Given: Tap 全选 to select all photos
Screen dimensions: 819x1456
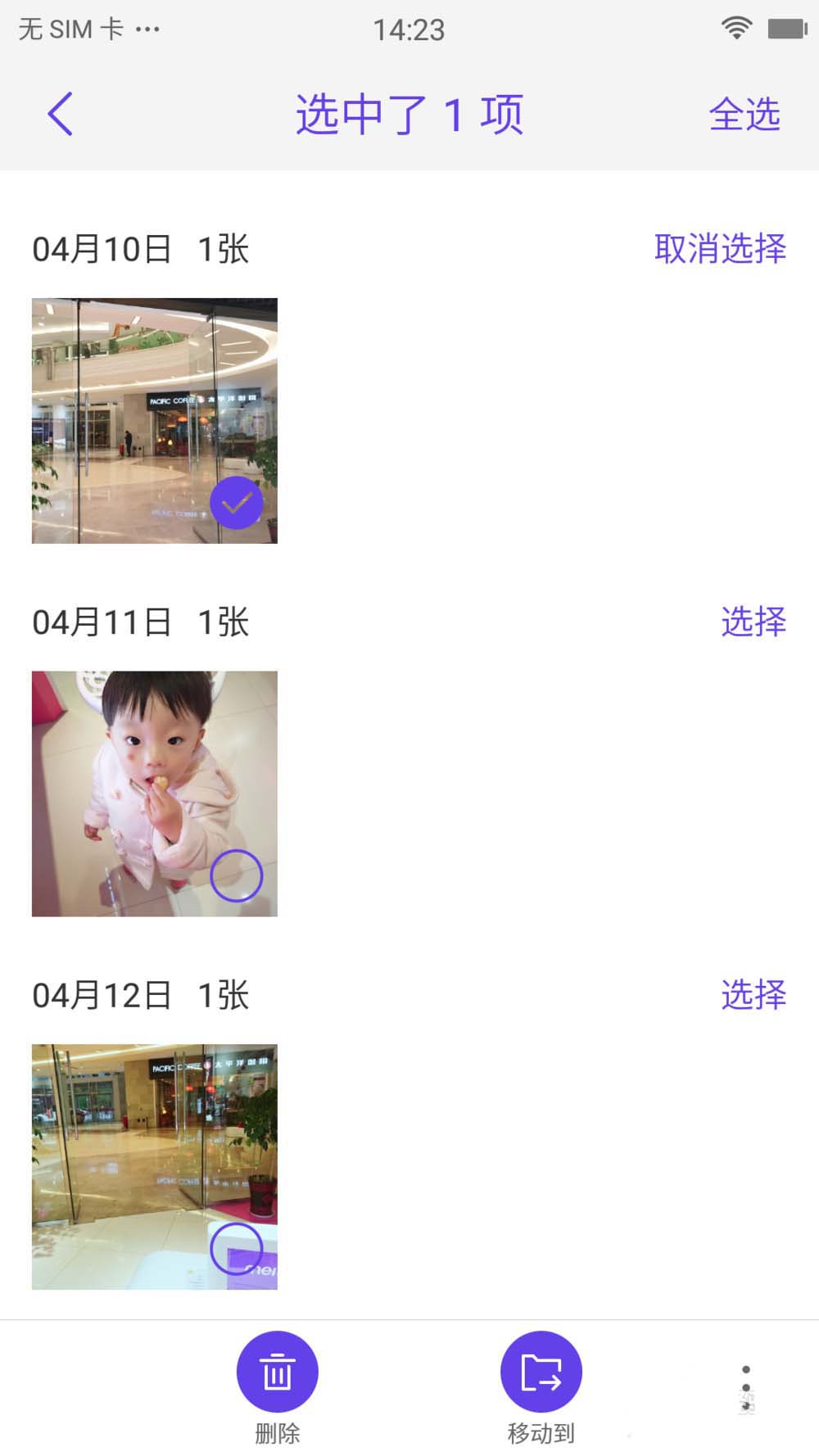Looking at the screenshot, I should point(744,115).
